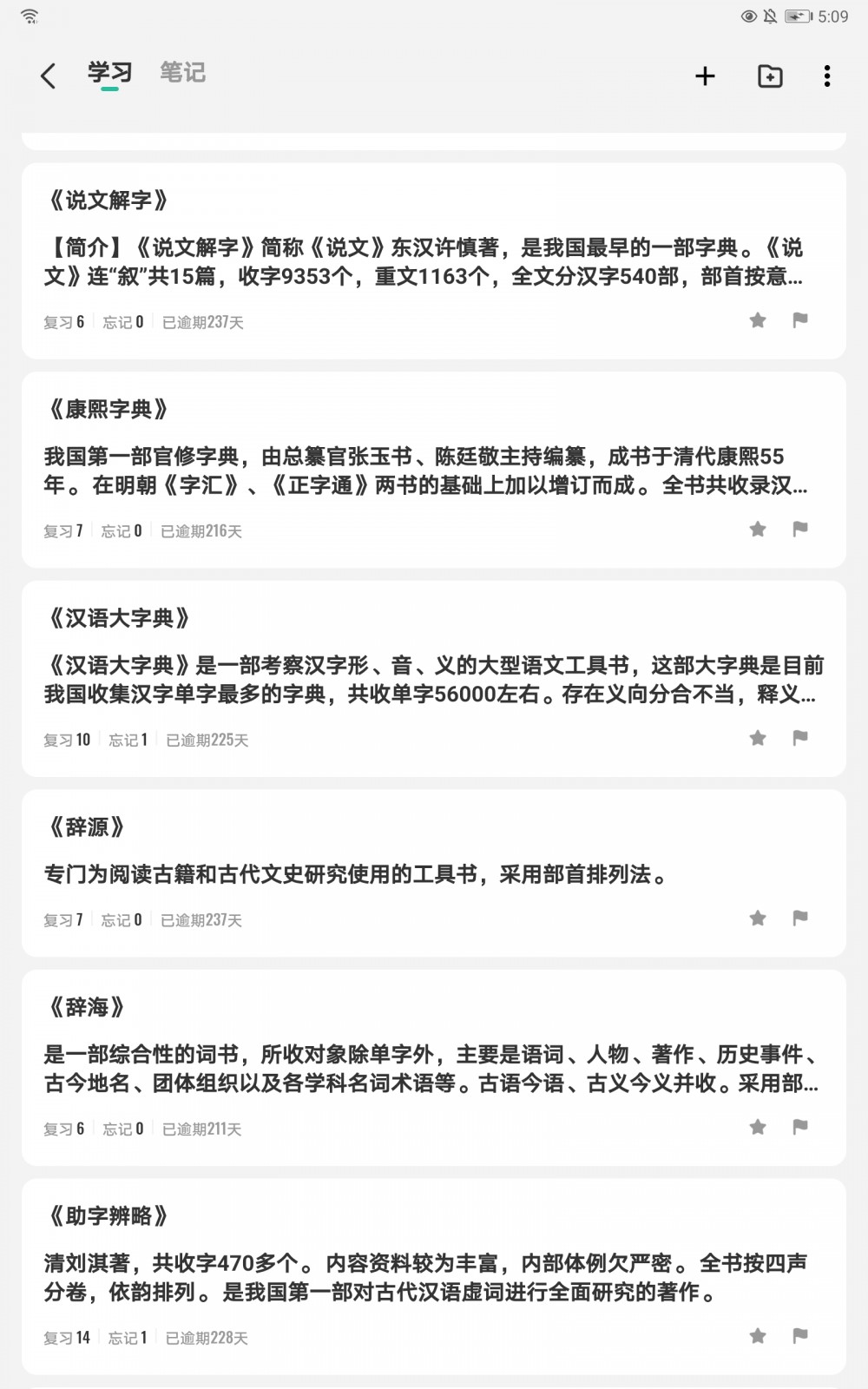Screen dimensions: 868x1389
Task: Open the 《助字辨略》 card
Action: point(434,1276)
